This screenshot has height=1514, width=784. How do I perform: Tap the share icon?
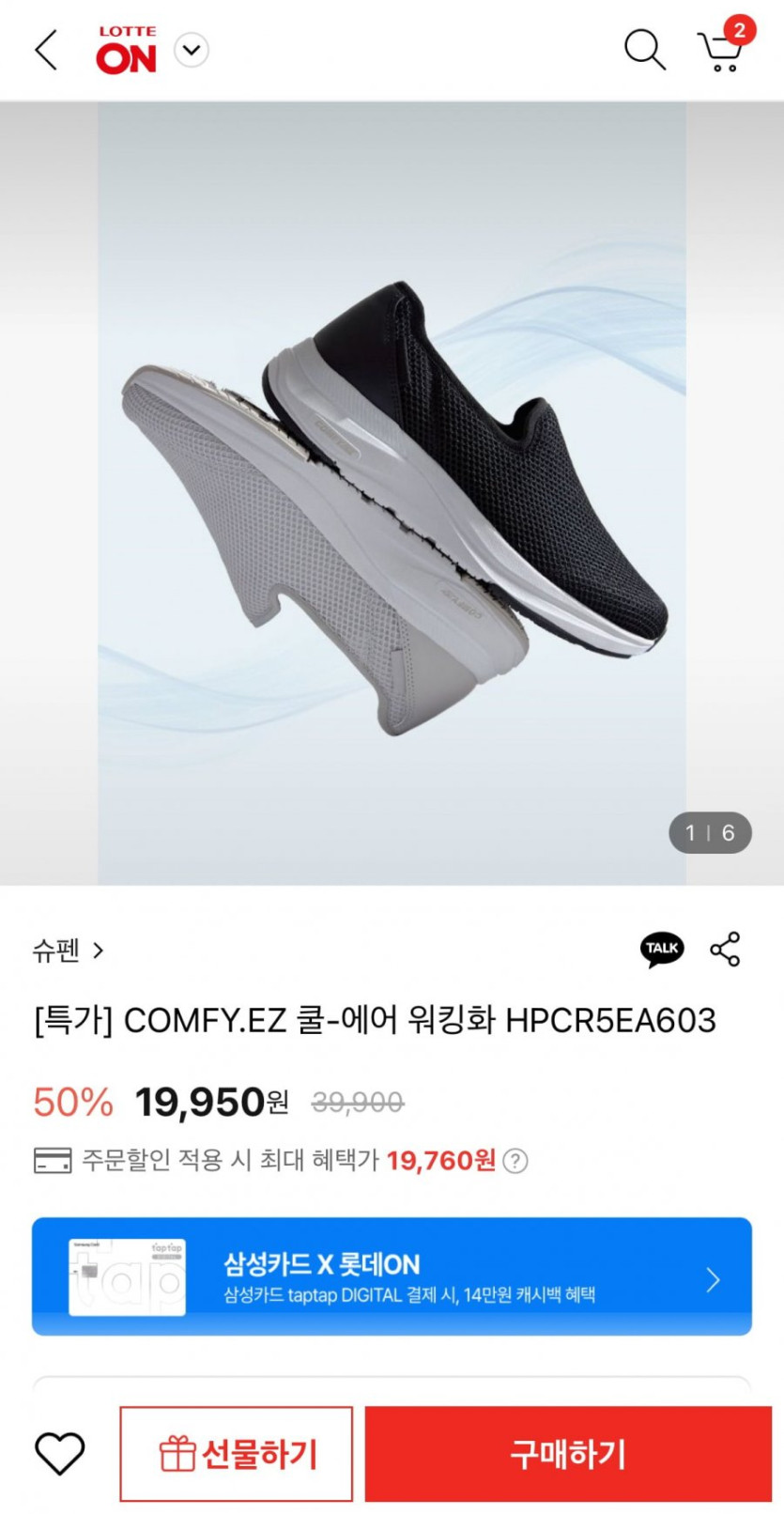pos(725,950)
